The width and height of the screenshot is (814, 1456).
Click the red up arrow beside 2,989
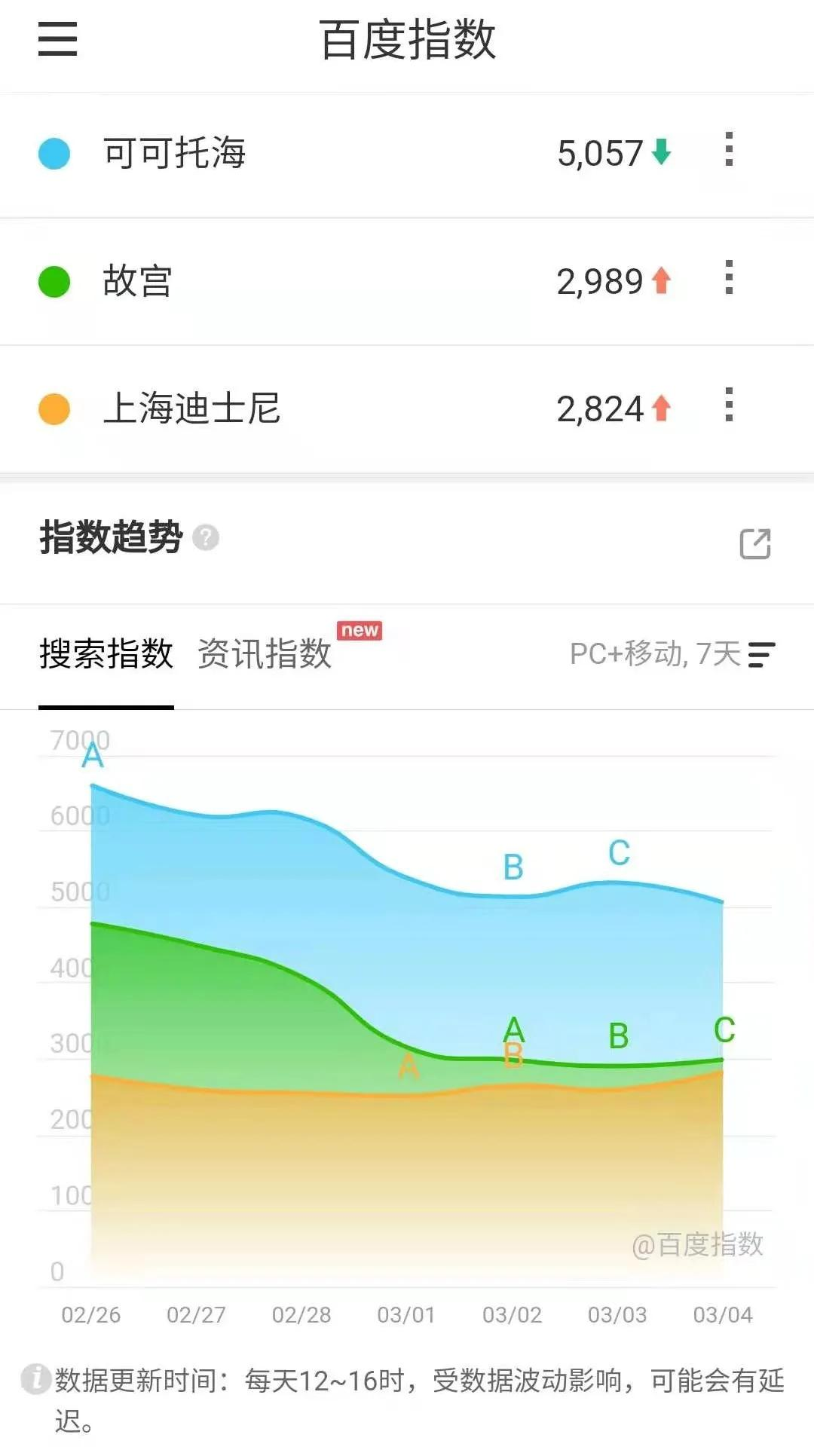[x=662, y=283]
